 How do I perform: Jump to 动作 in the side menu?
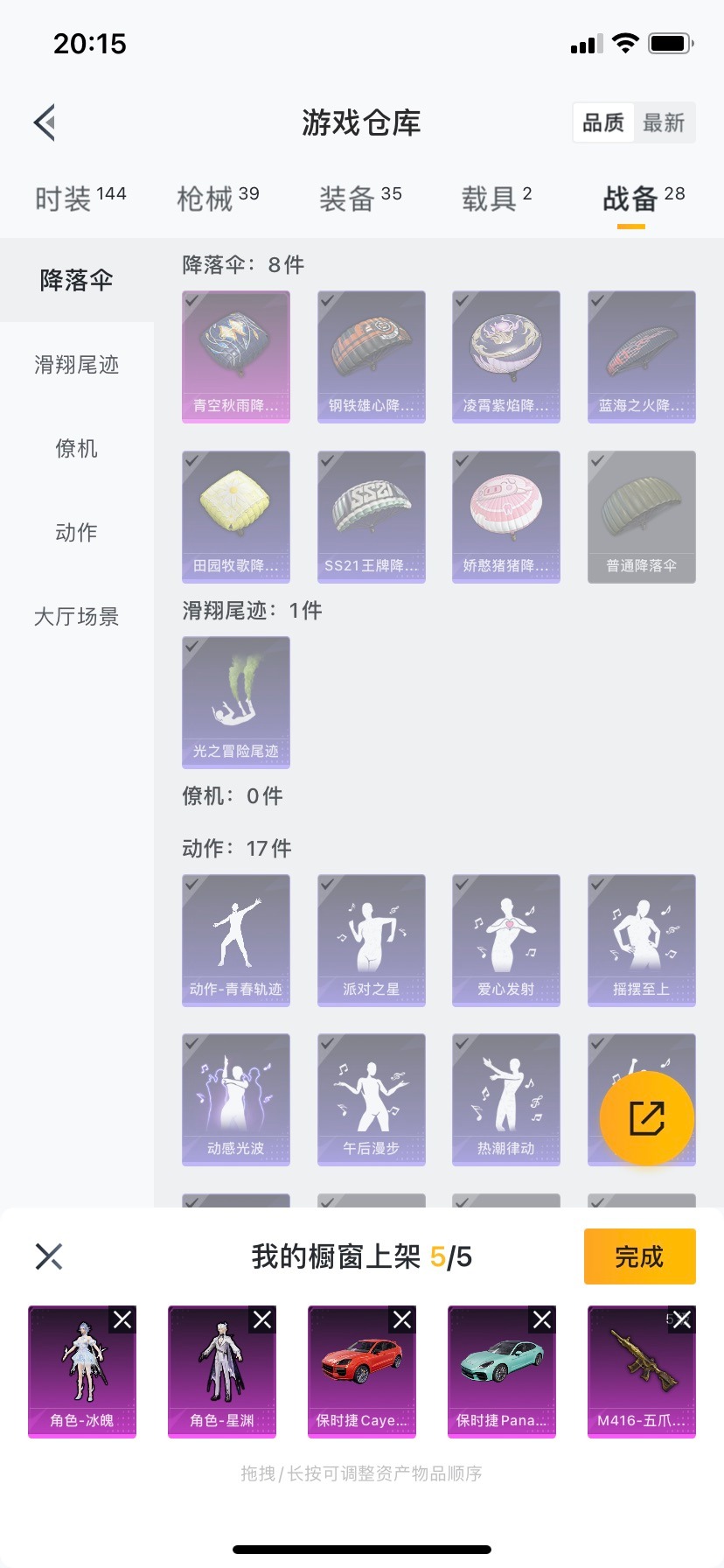77,533
